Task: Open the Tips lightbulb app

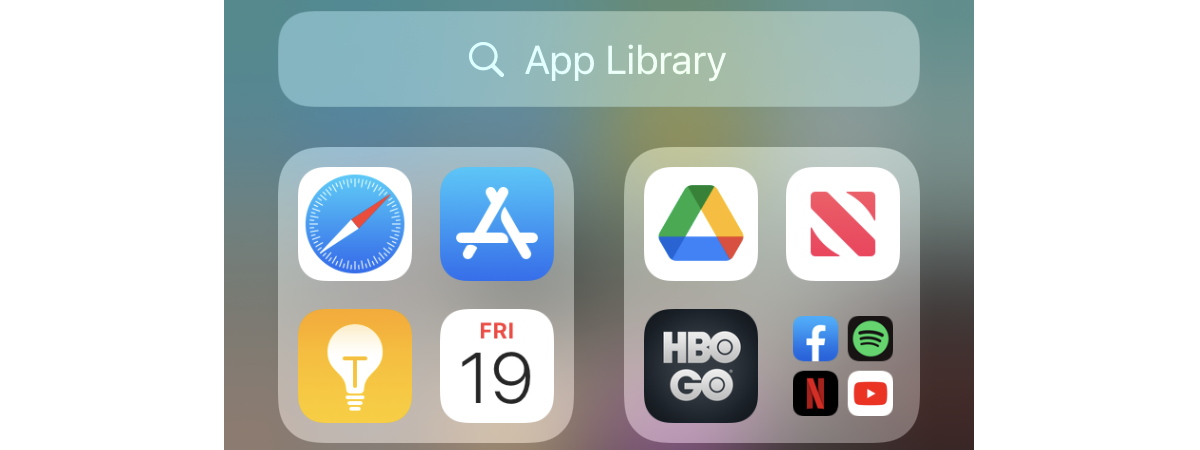Action: pos(355,366)
